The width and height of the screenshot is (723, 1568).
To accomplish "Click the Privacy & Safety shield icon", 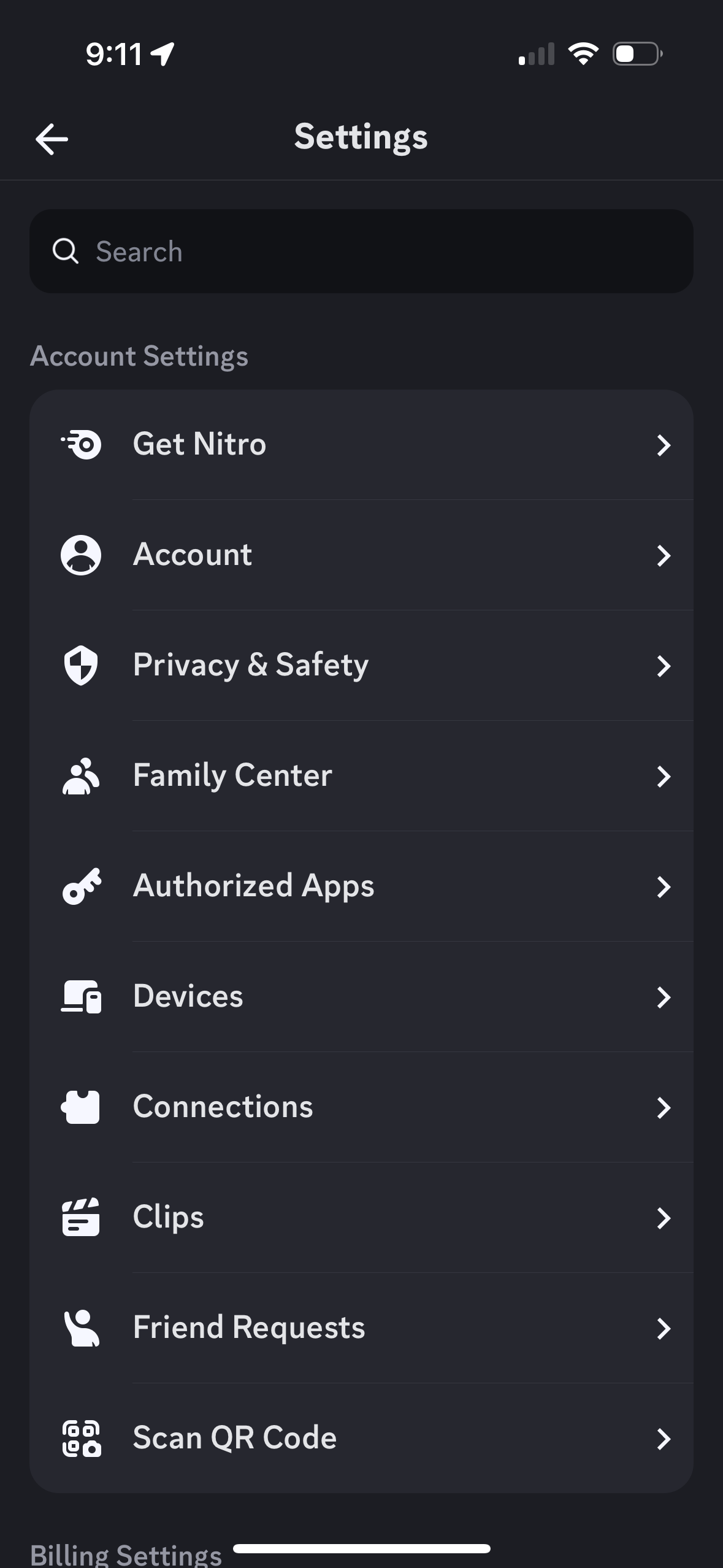I will [80, 666].
